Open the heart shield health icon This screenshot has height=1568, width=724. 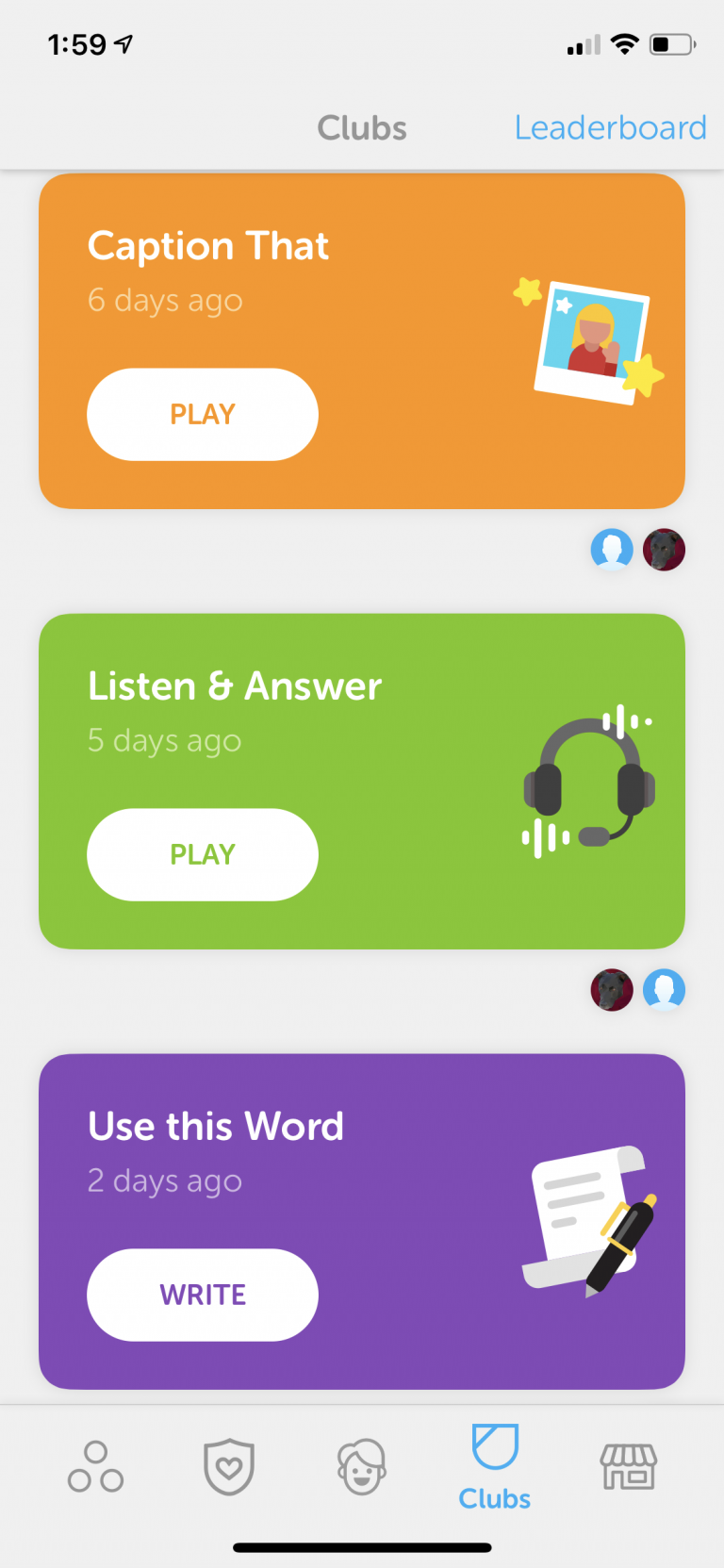[229, 1468]
